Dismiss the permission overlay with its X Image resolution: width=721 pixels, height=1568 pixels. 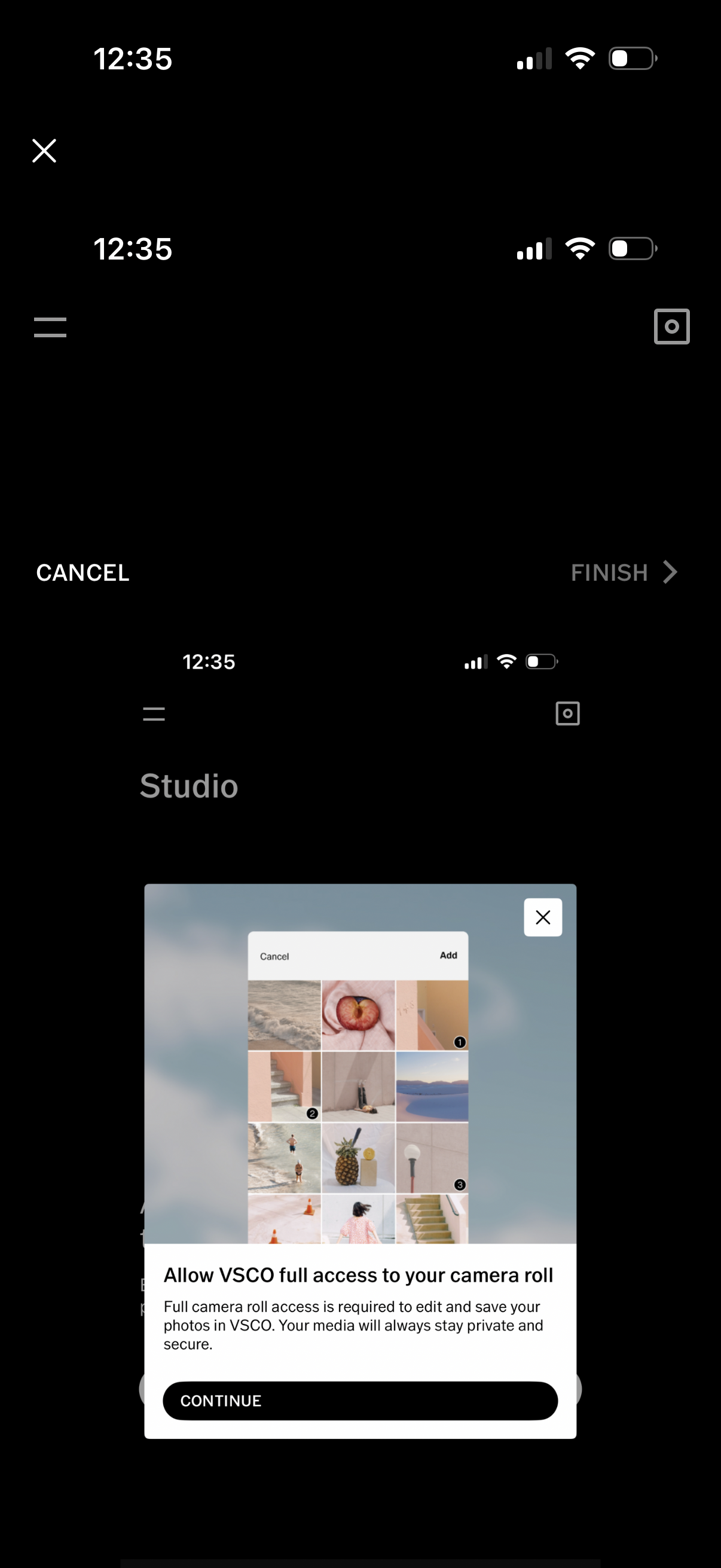click(x=542, y=917)
